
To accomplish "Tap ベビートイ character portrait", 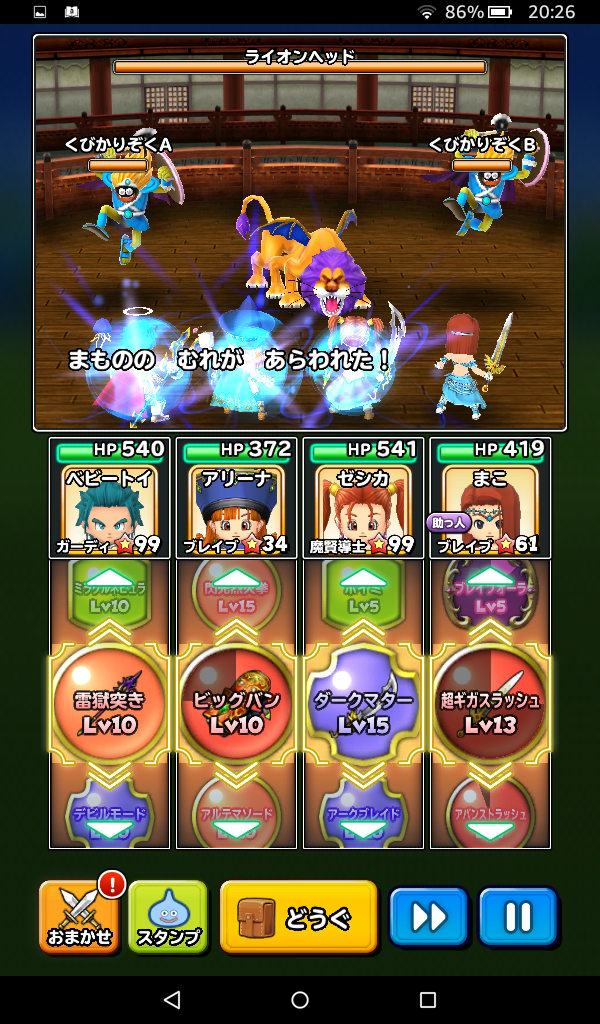I will point(109,500).
